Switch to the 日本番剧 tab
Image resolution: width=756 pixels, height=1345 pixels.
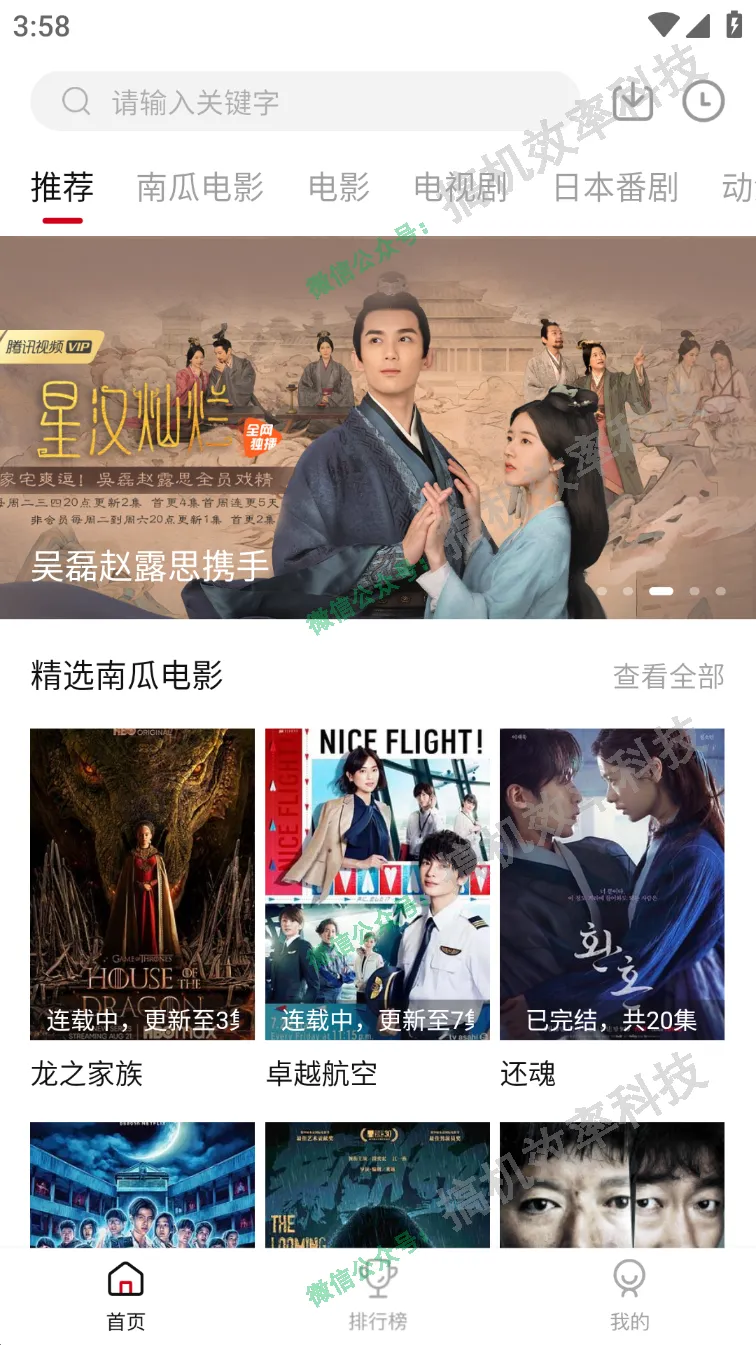point(616,187)
